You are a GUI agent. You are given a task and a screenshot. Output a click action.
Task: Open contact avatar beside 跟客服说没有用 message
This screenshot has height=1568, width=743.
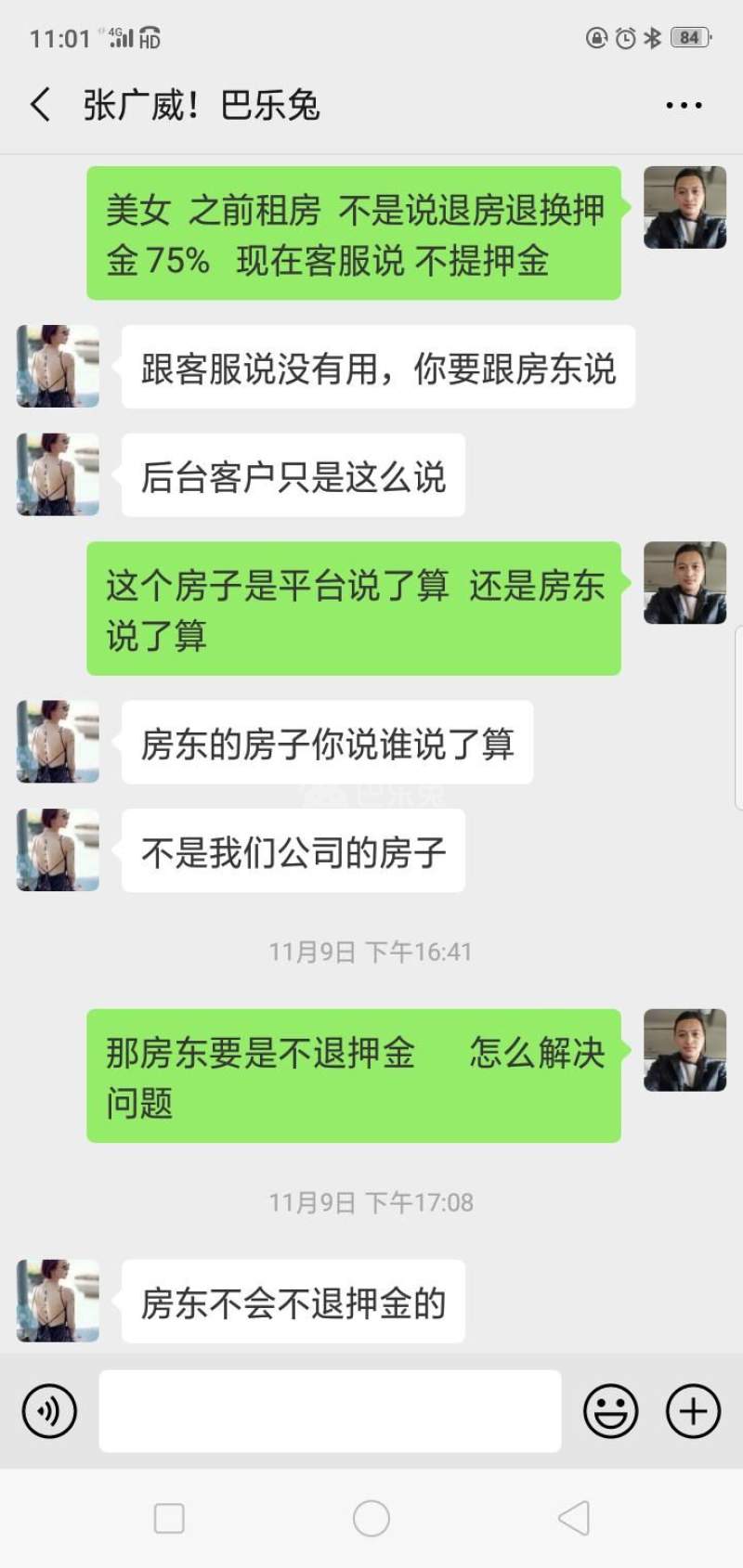click(x=58, y=366)
